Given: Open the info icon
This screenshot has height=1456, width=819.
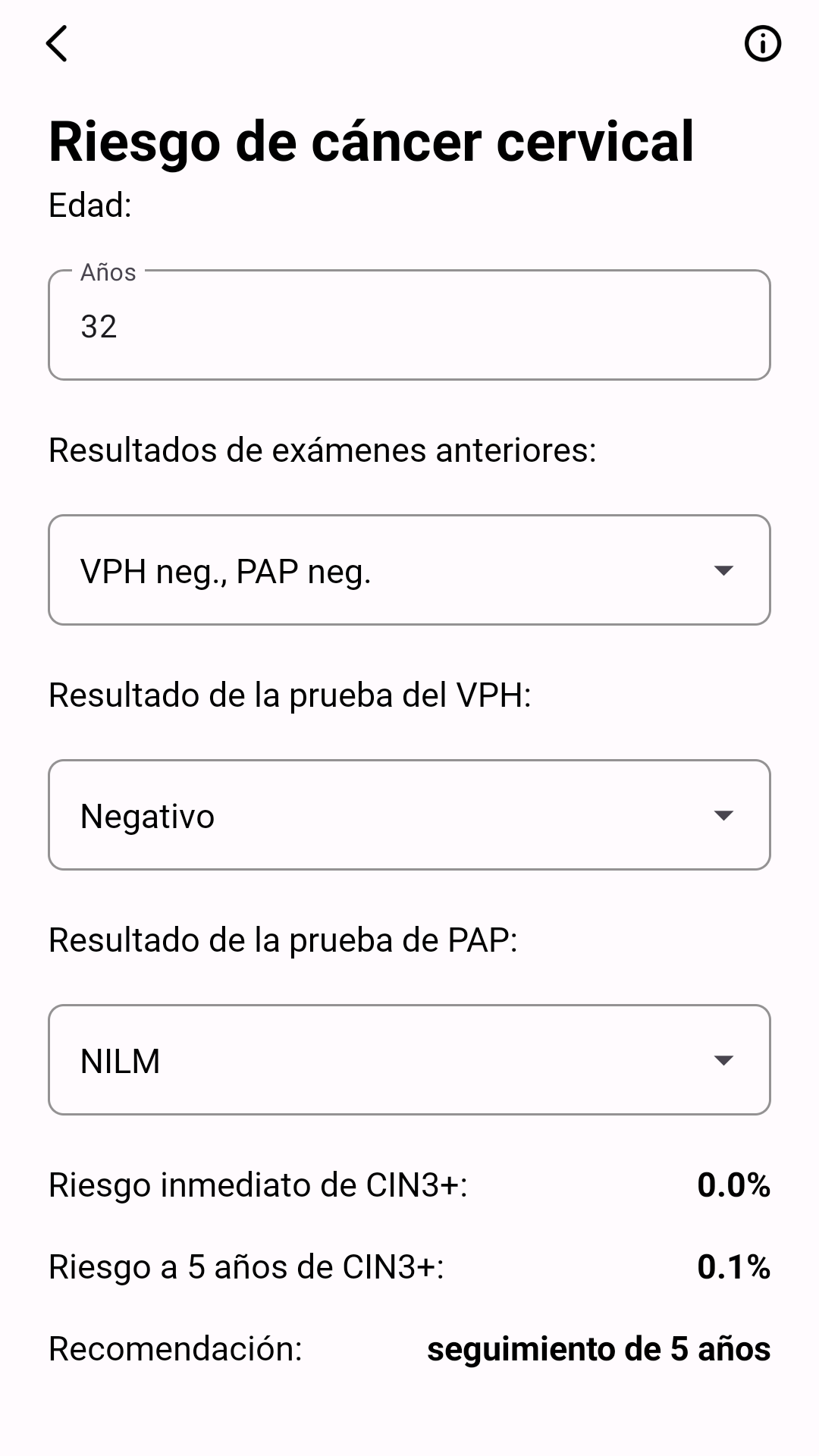Looking at the screenshot, I should pos(762,43).
